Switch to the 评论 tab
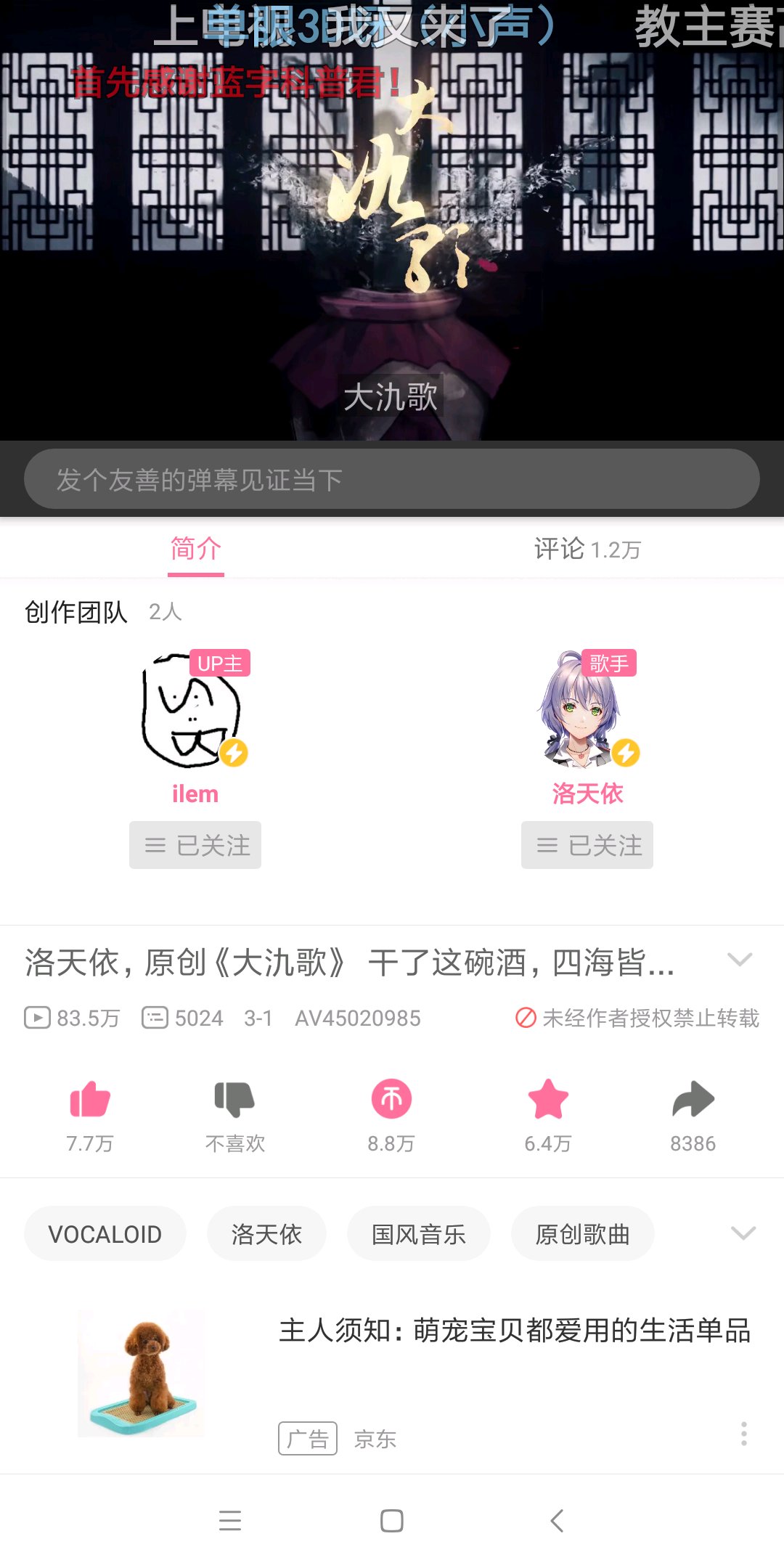This screenshot has height=1568, width=784. (587, 550)
